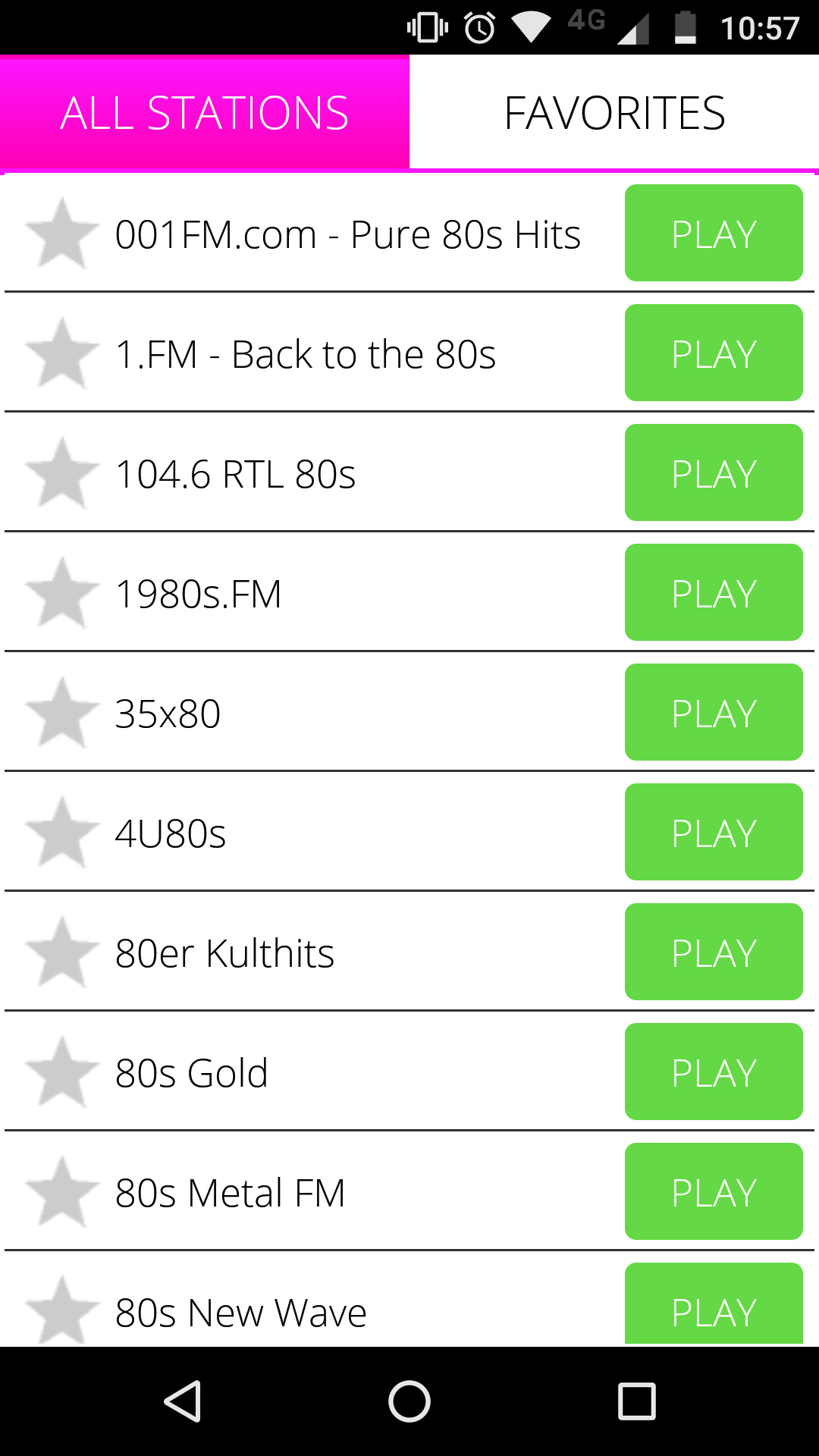Go back with the system back button
Image resolution: width=819 pixels, height=1456 pixels.
coord(182,1401)
